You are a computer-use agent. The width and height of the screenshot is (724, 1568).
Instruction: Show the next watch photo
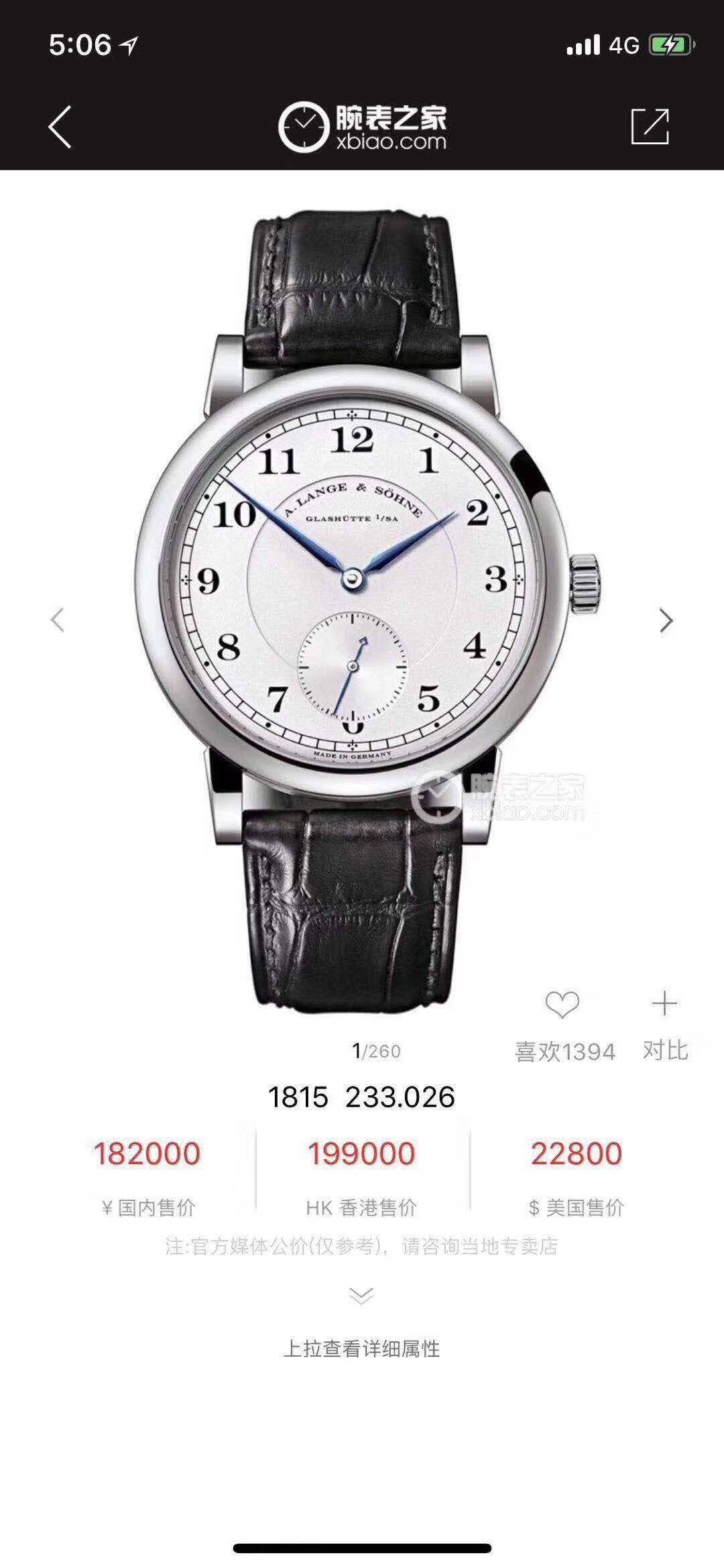(x=665, y=620)
